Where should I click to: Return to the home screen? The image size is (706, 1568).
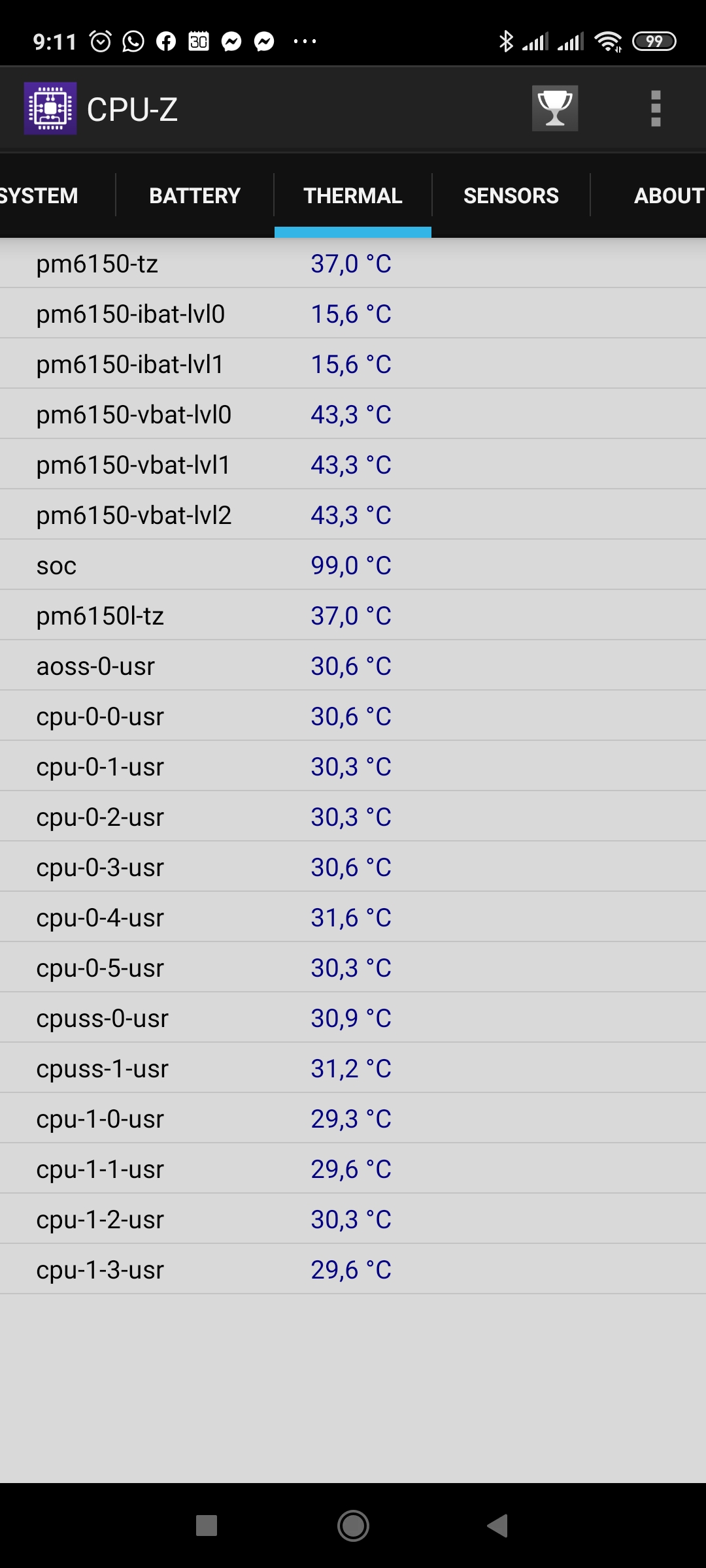click(353, 1526)
